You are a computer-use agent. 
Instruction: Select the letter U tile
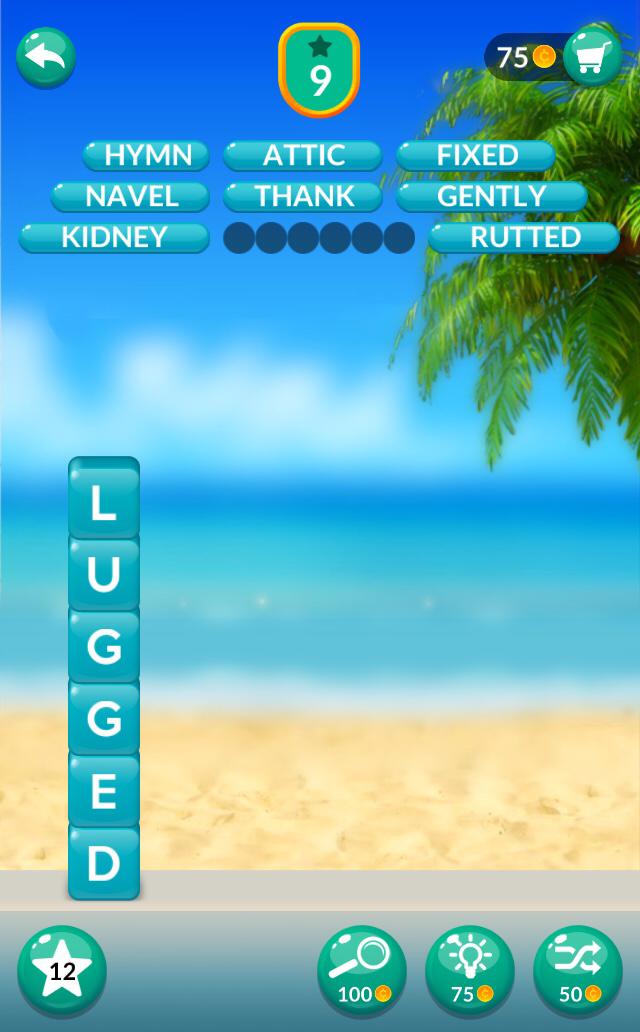[x=104, y=575]
